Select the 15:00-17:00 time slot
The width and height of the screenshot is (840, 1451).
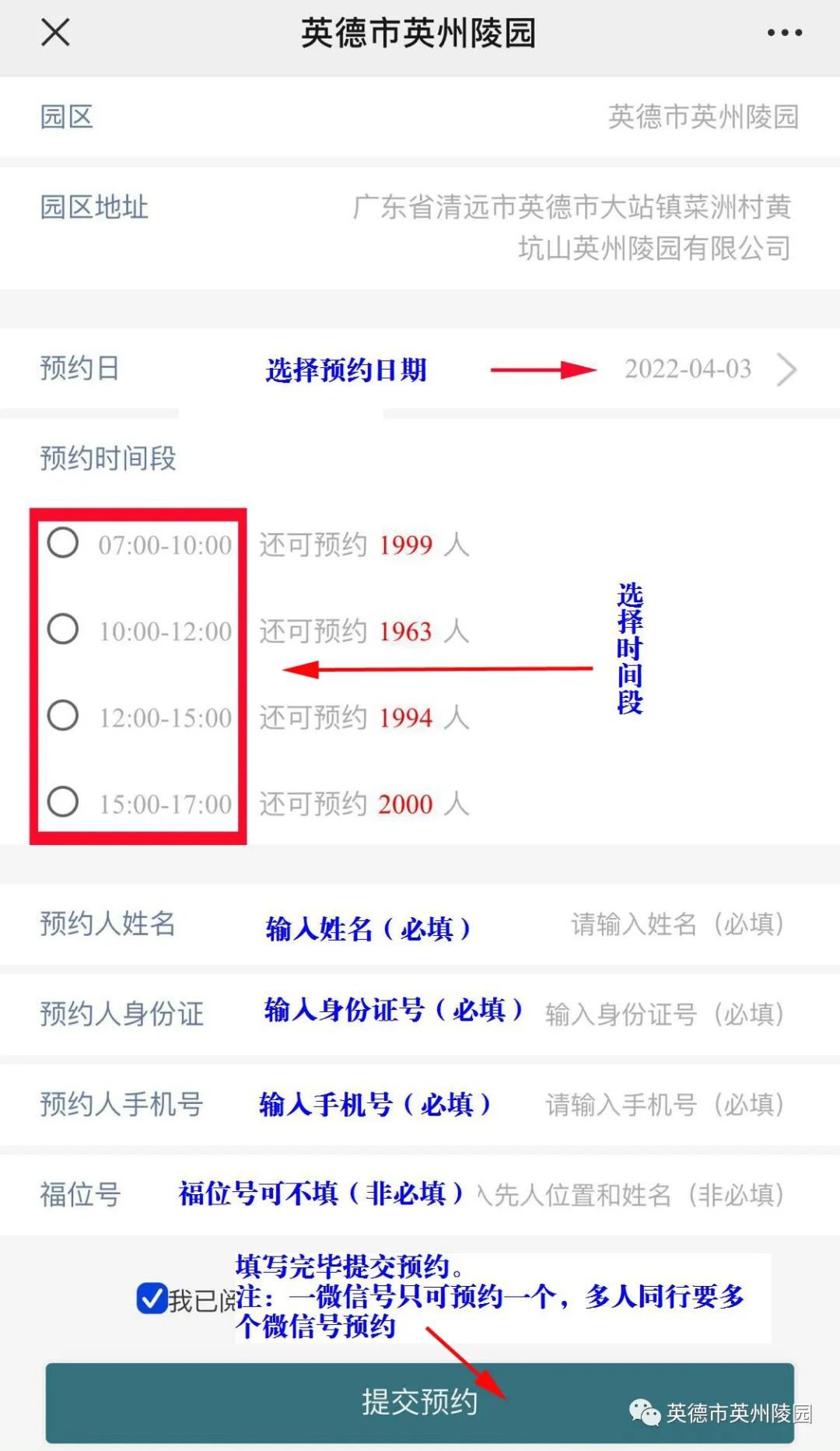63,801
